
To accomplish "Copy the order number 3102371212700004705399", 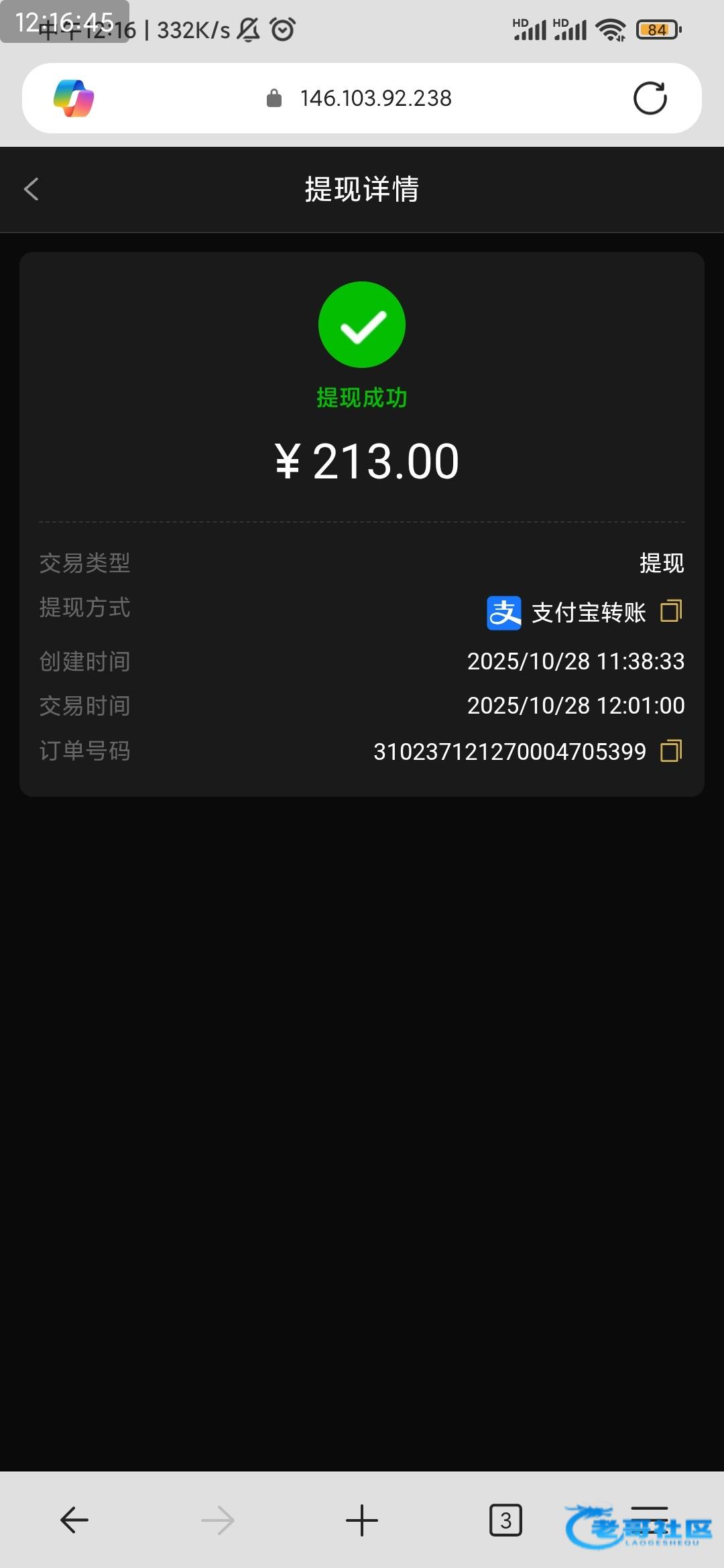I will 671,751.
